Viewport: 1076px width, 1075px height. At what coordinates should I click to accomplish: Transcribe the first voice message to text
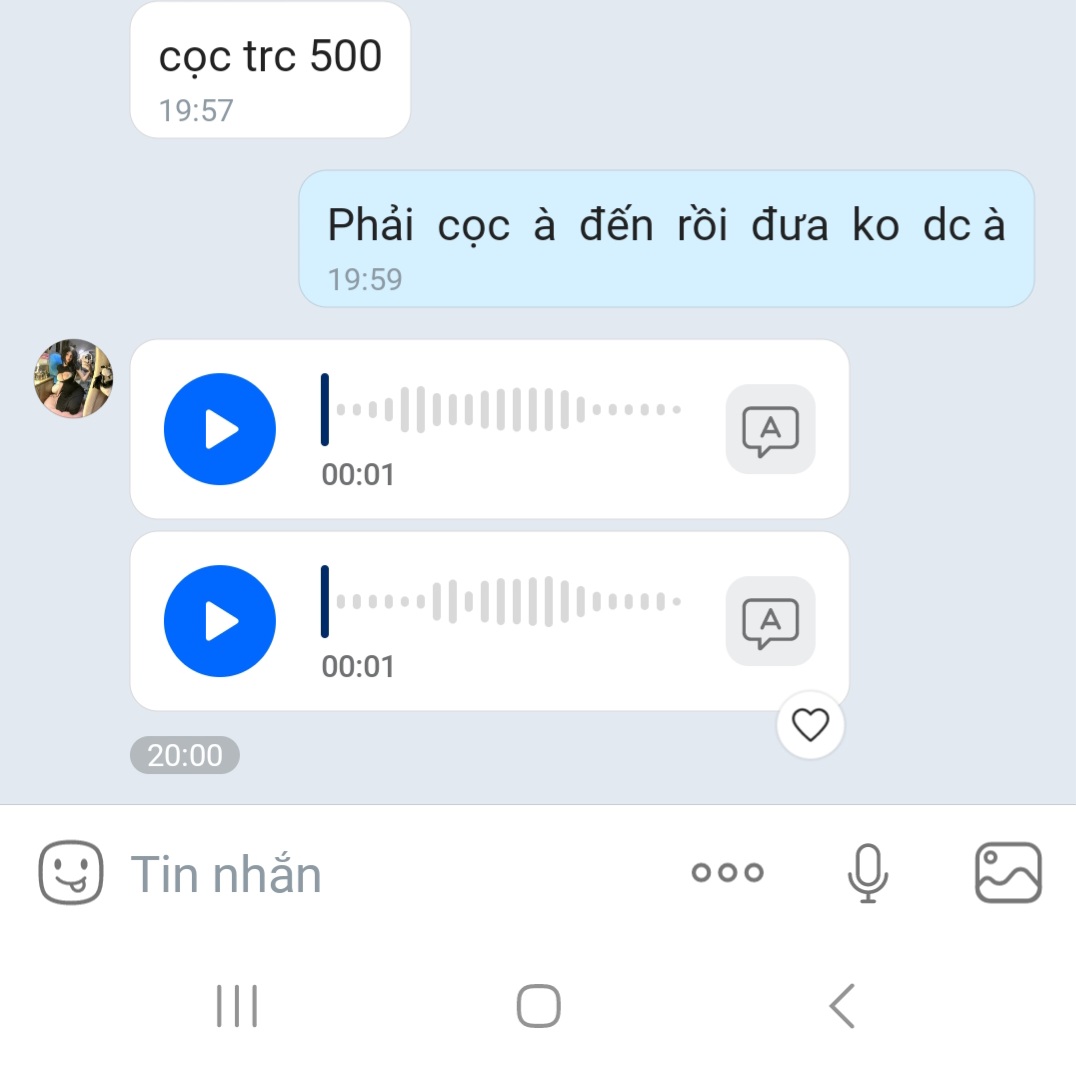(770, 429)
